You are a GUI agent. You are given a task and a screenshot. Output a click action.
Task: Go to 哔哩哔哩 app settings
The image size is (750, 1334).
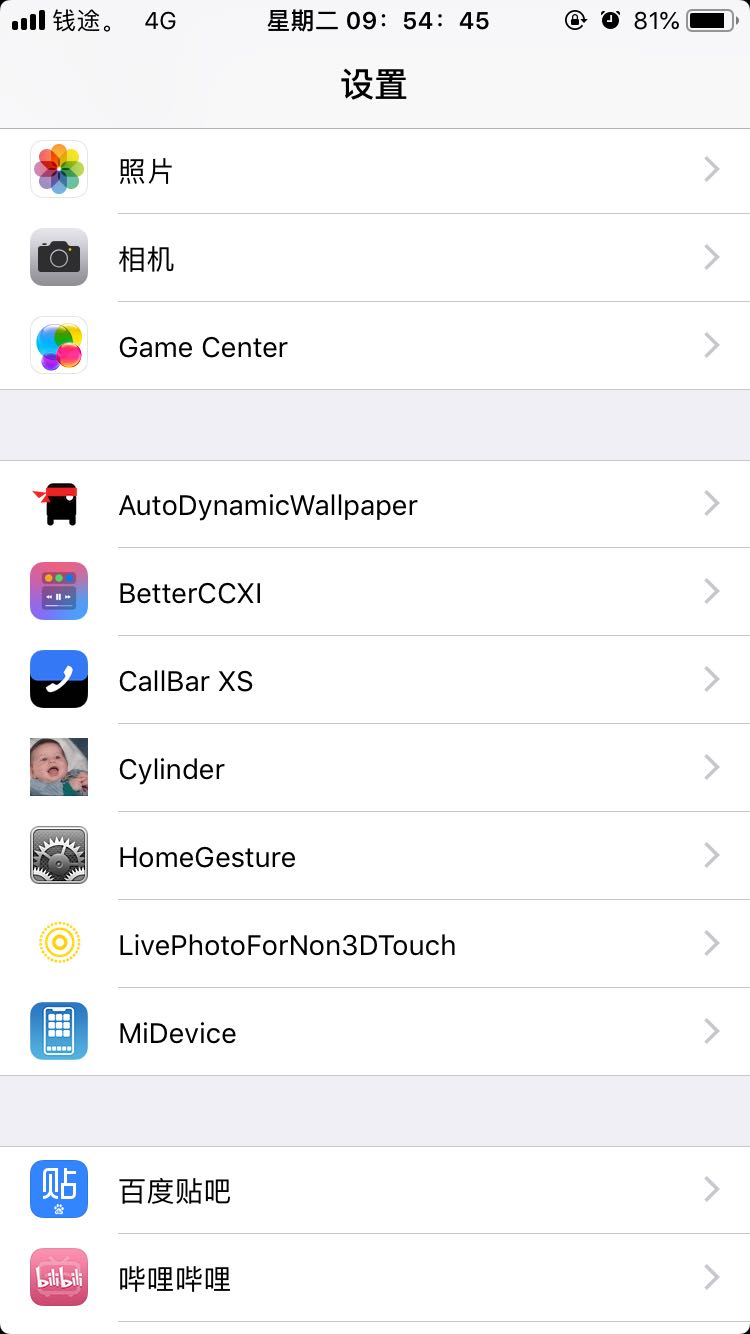pos(375,1278)
